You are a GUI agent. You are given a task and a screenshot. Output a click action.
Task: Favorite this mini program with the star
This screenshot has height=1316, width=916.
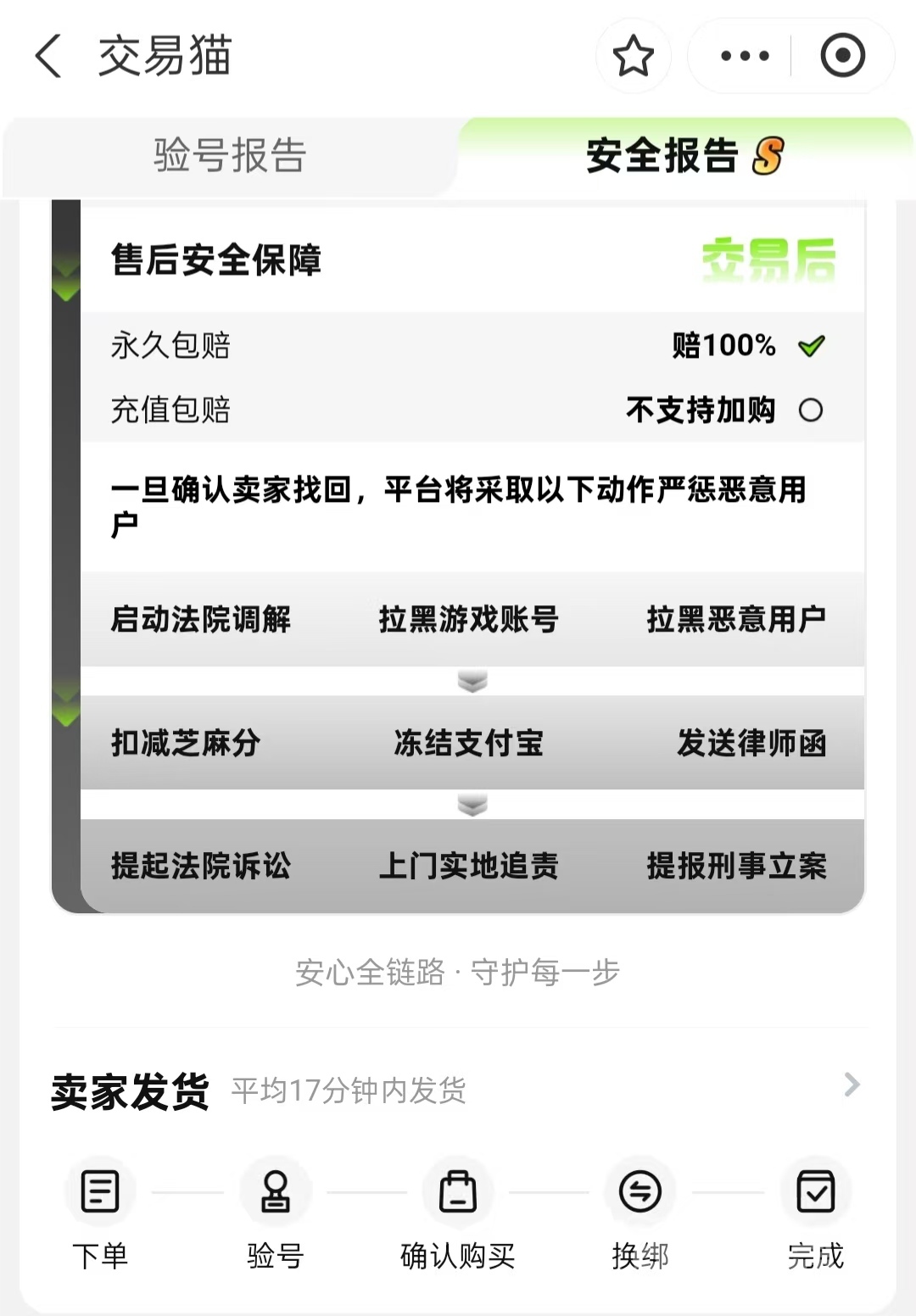[x=633, y=56]
